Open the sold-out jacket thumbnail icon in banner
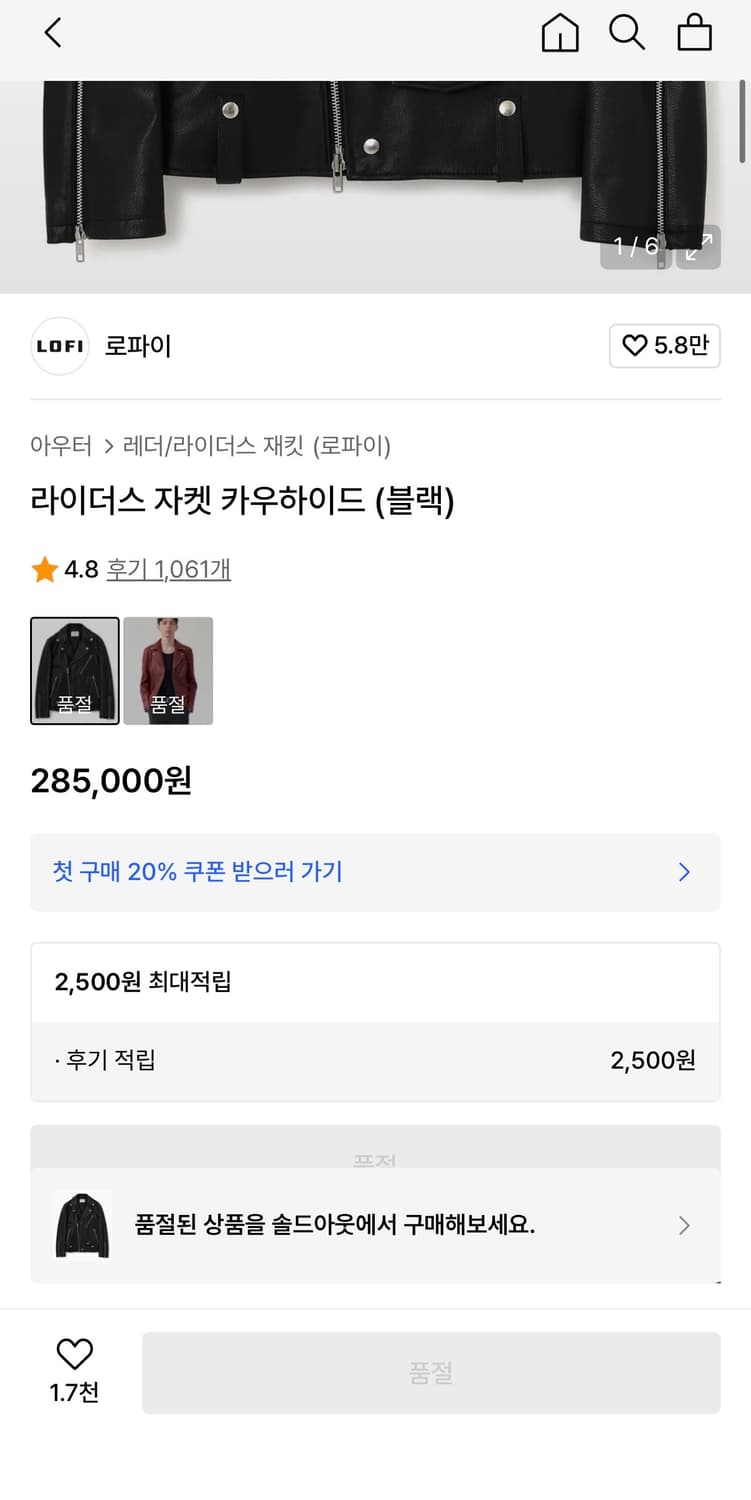 tap(80, 1224)
